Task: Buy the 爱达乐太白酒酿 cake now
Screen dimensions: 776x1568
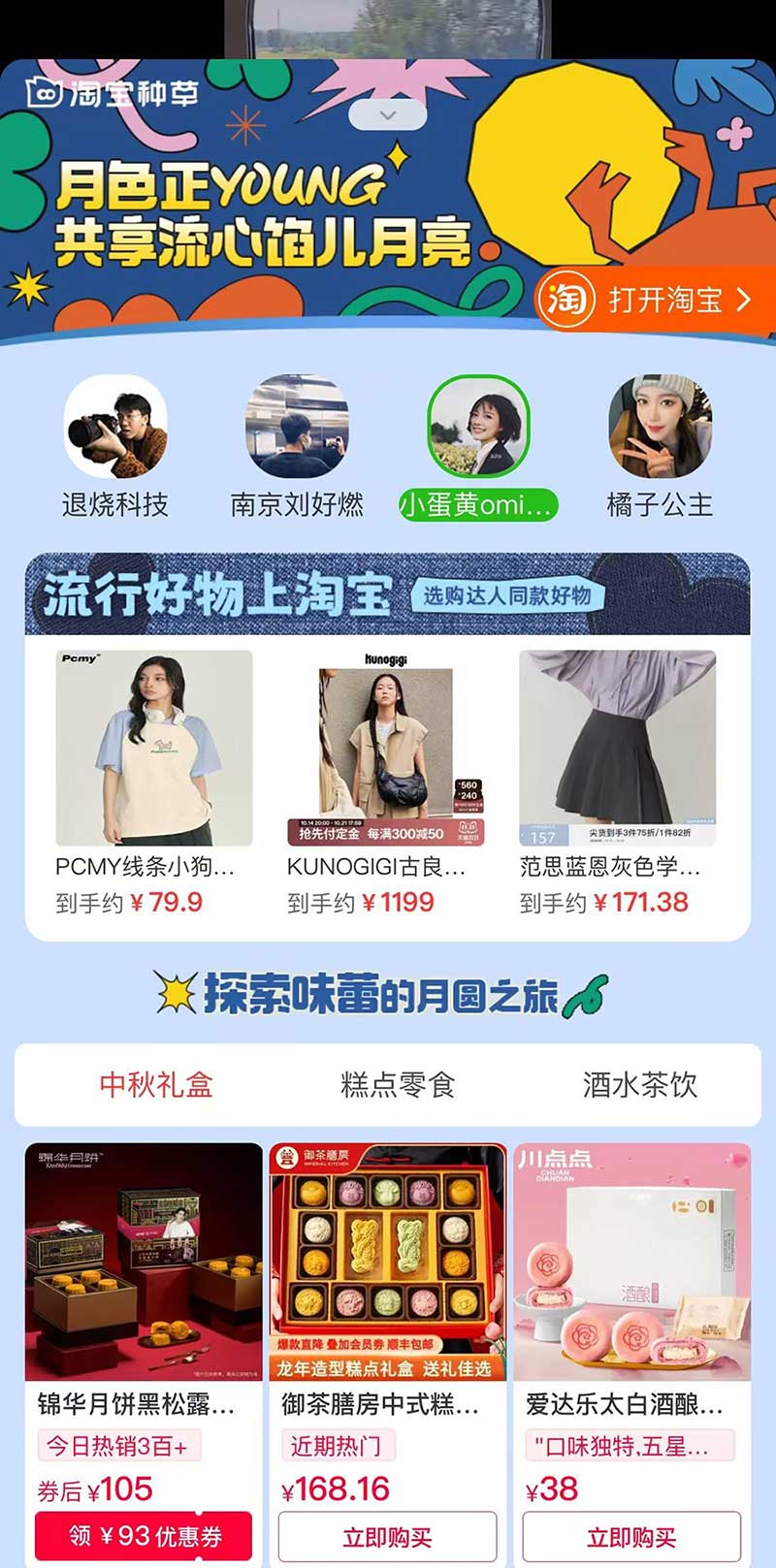Action: tap(631, 1537)
